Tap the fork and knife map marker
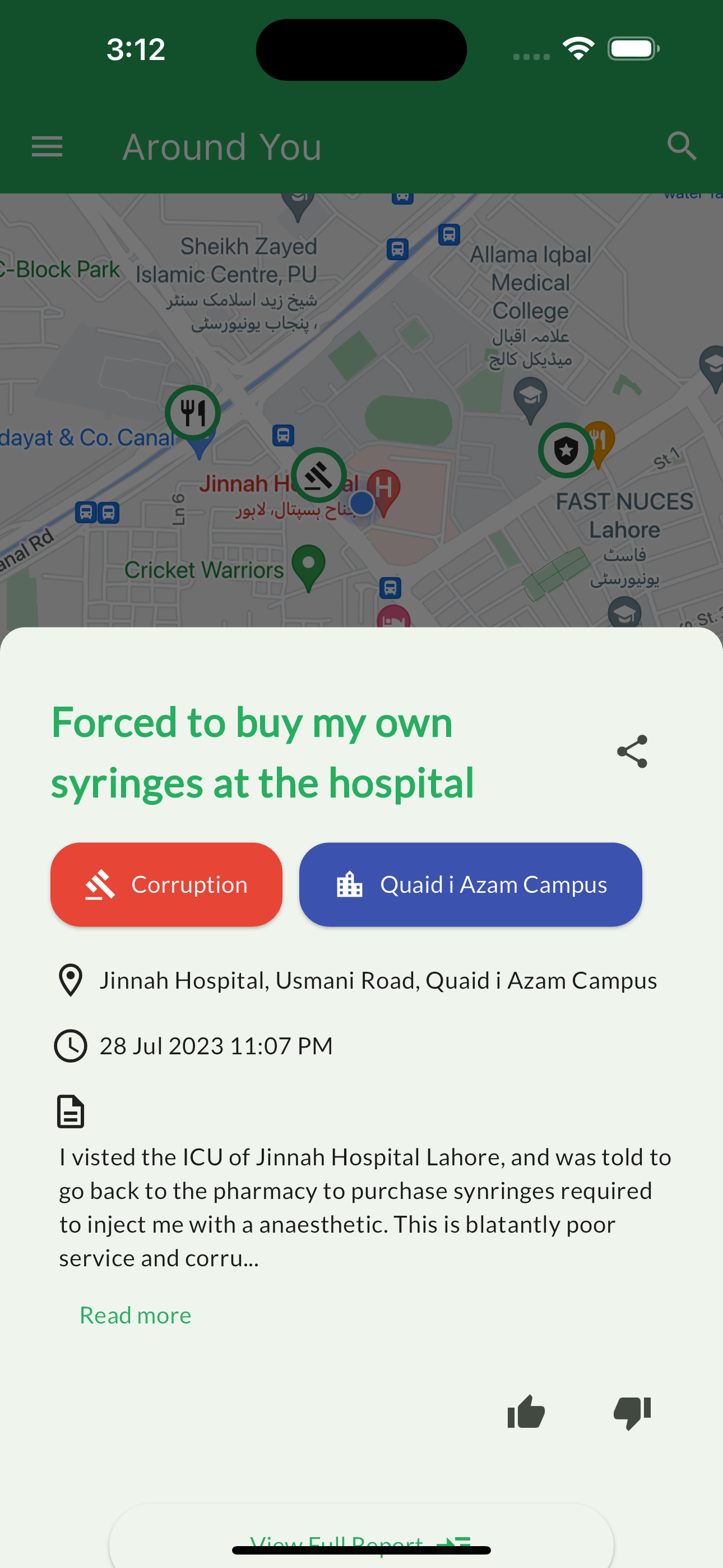723x1568 pixels. click(193, 413)
